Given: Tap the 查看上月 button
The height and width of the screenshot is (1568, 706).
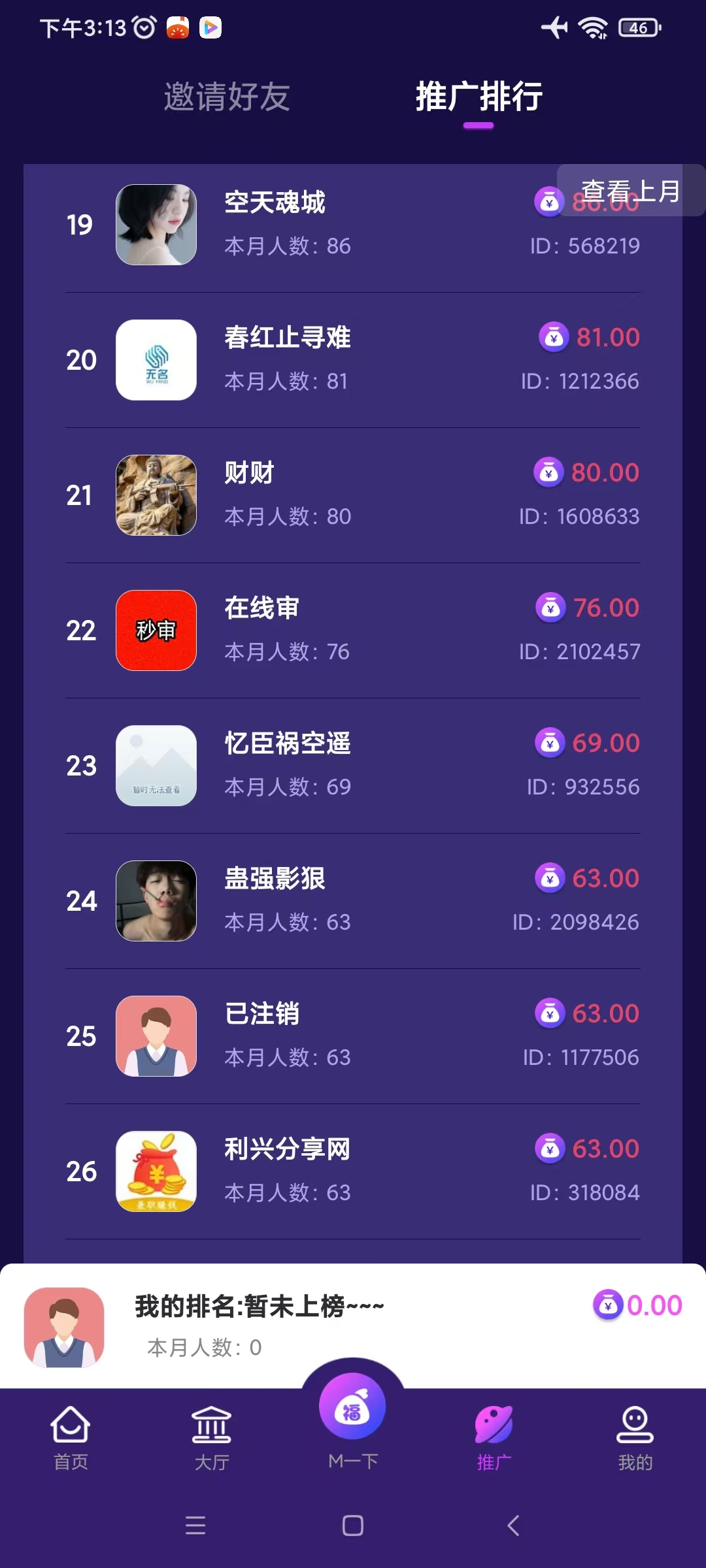Looking at the screenshot, I should 631,191.
